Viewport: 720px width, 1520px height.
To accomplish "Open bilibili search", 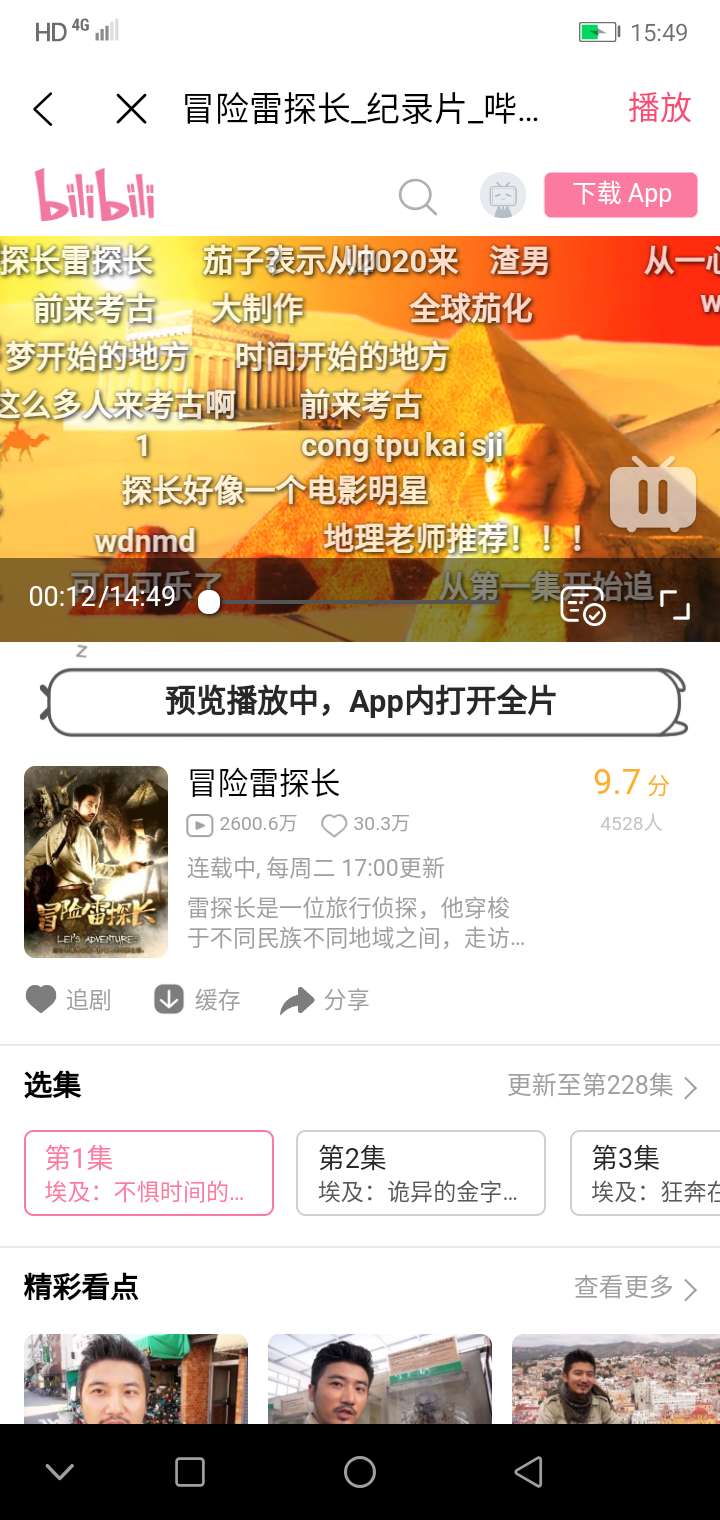I will coord(417,196).
